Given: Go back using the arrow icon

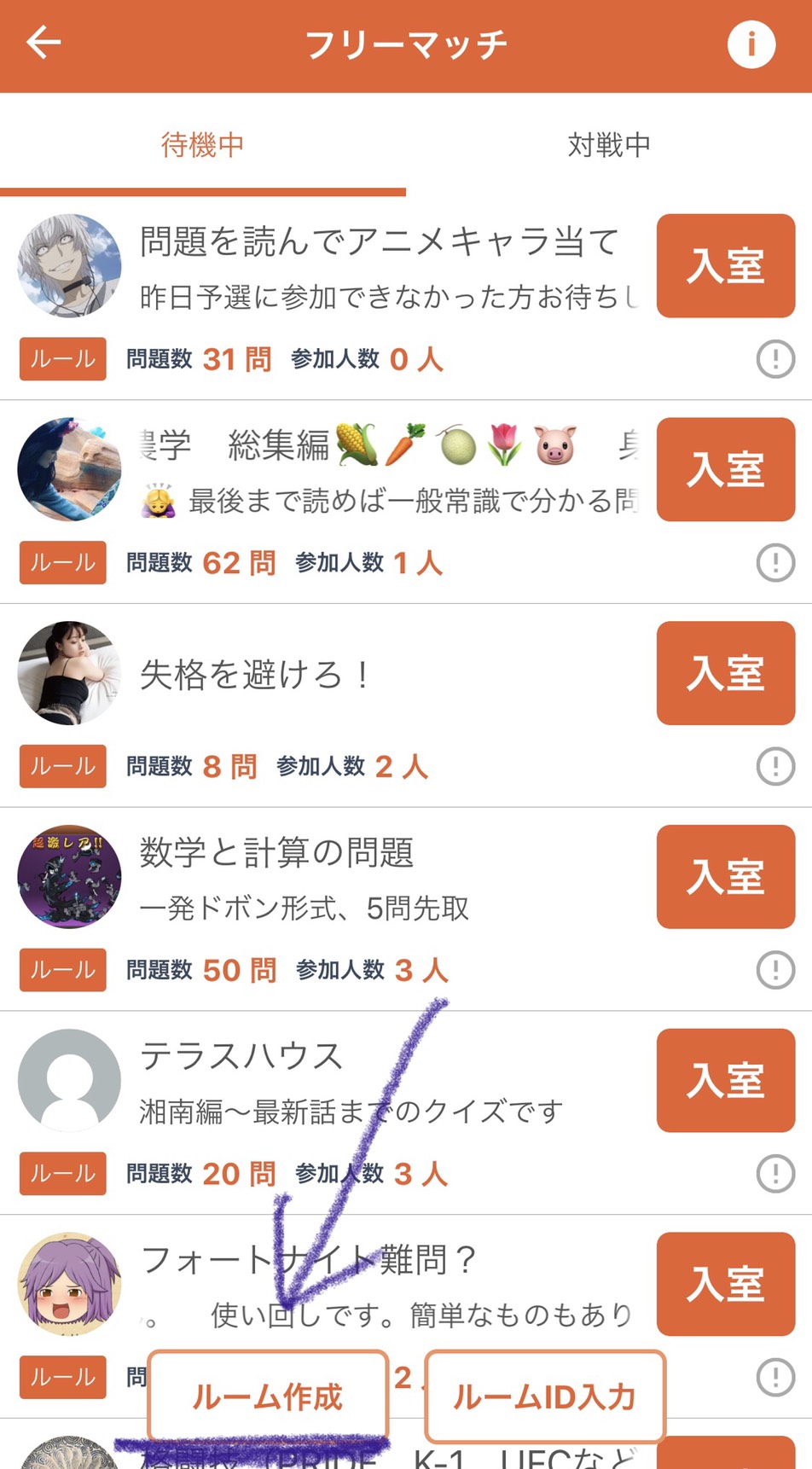Looking at the screenshot, I should click(x=43, y=43).
